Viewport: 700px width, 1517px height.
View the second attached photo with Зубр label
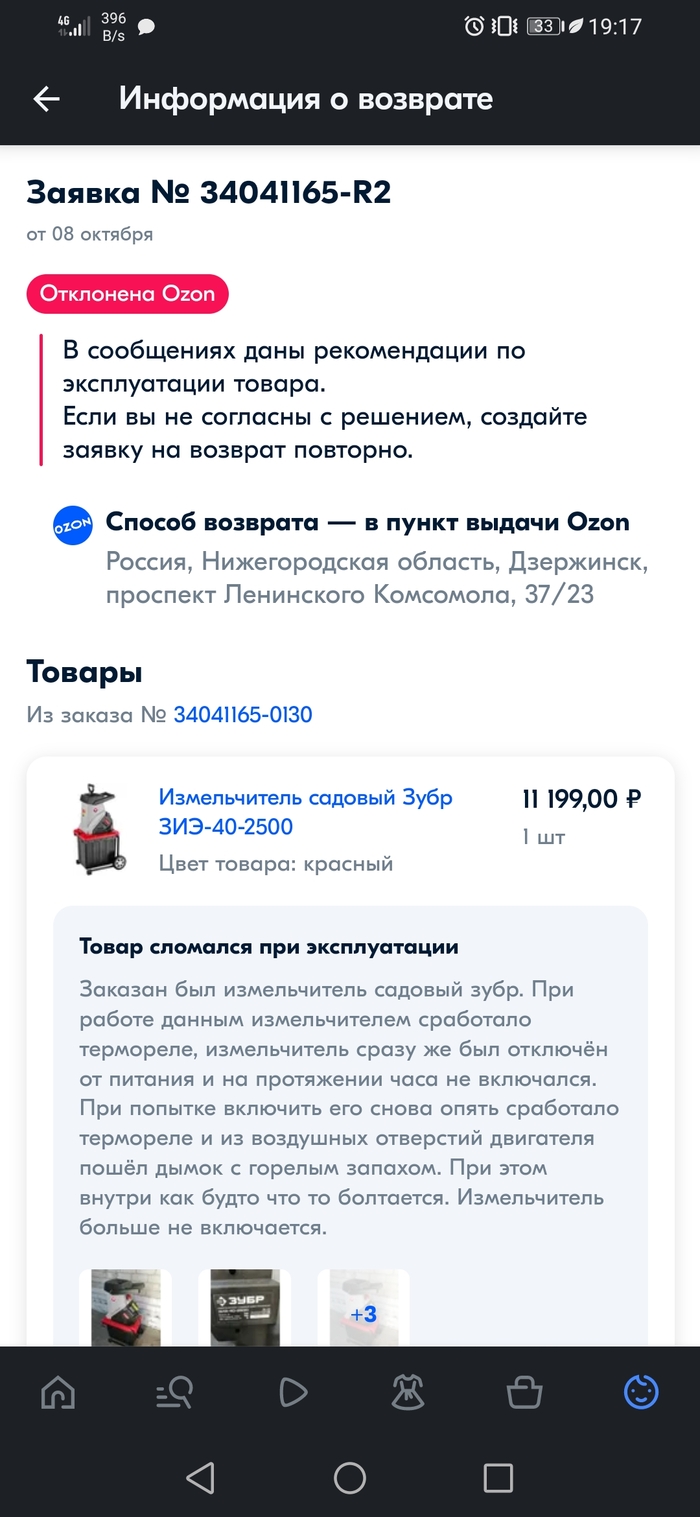point(244,1308)
